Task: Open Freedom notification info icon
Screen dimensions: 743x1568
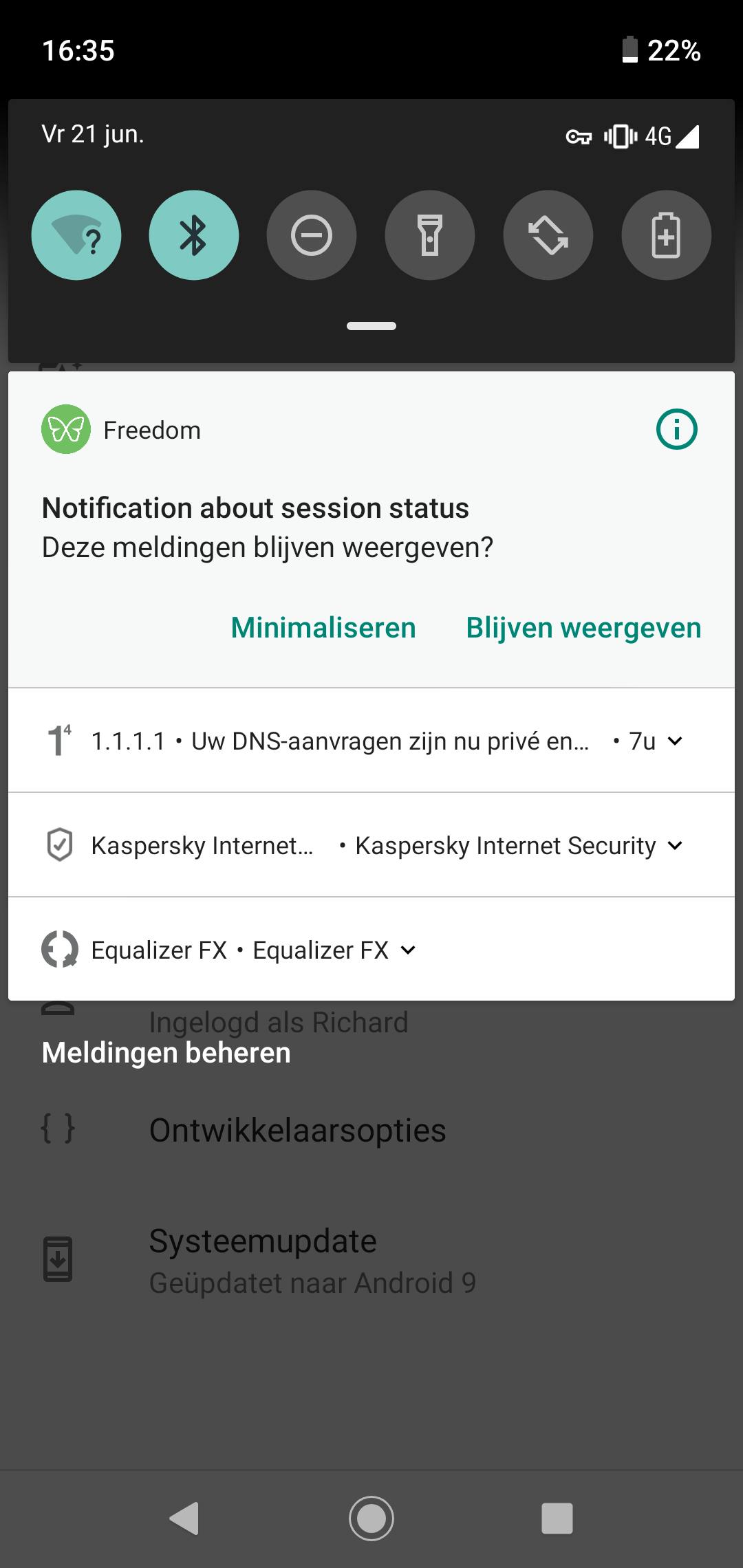Action: [x=677, y=430]
